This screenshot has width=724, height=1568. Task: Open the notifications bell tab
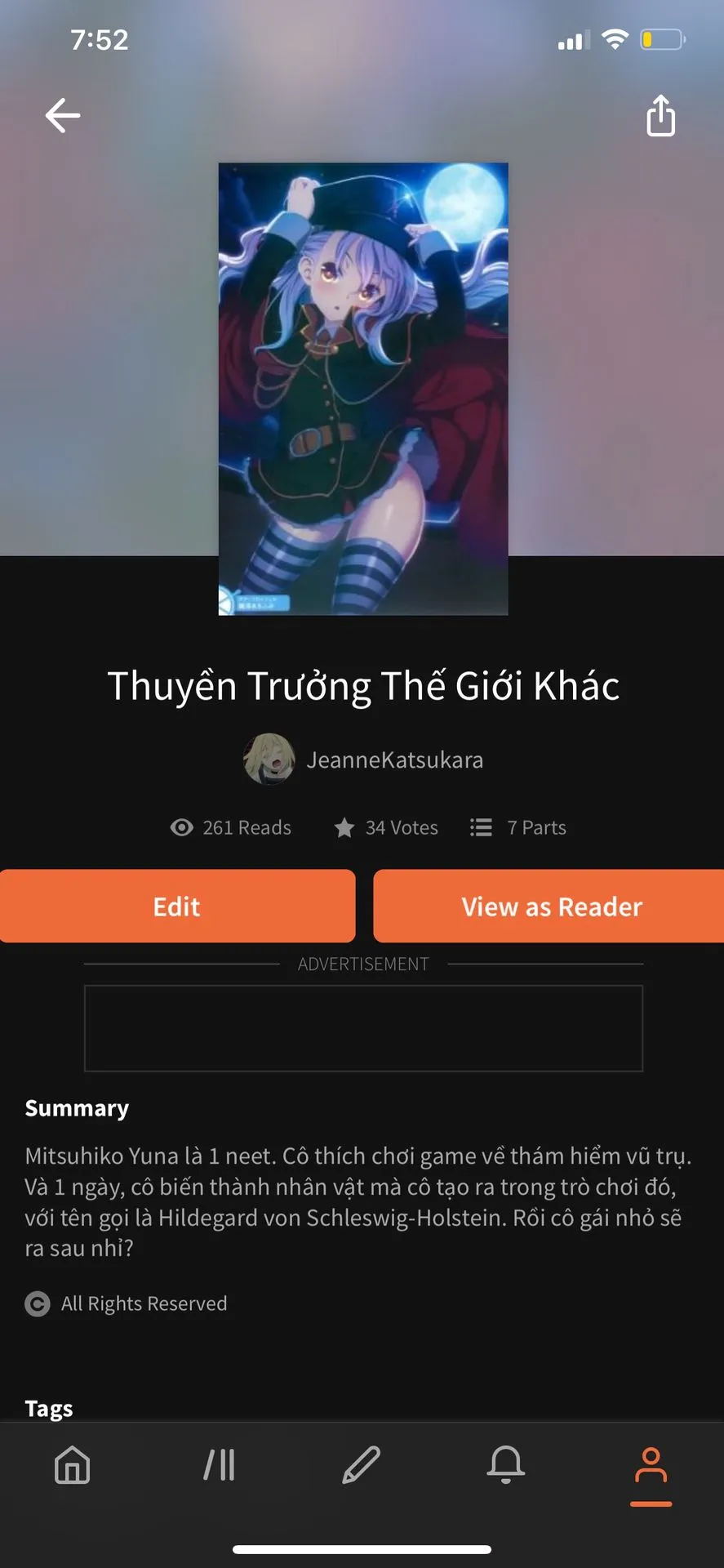[x=506, y=1464]
